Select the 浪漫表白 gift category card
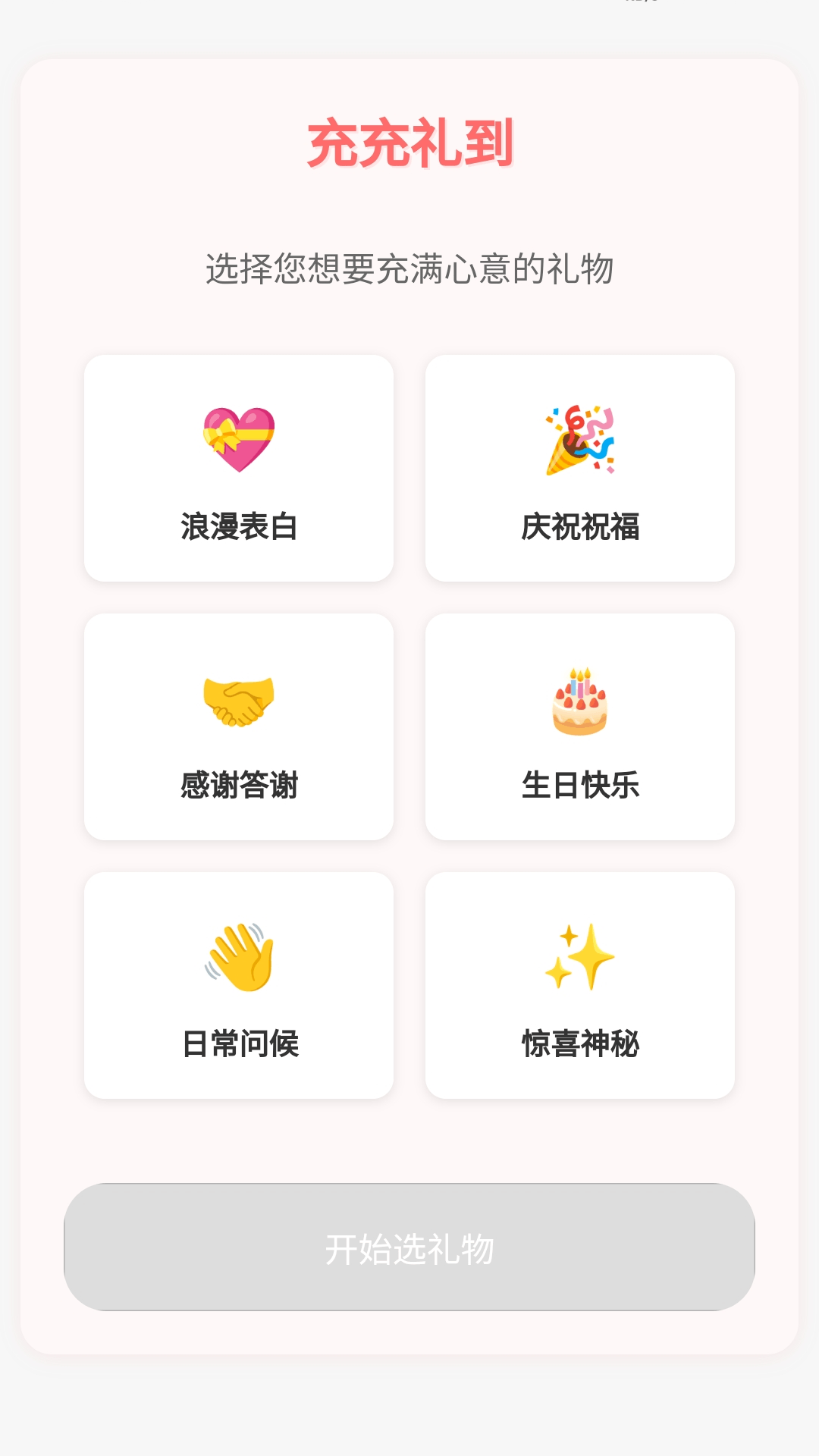This screenshot has height=1456, width=819. point(239,468)
